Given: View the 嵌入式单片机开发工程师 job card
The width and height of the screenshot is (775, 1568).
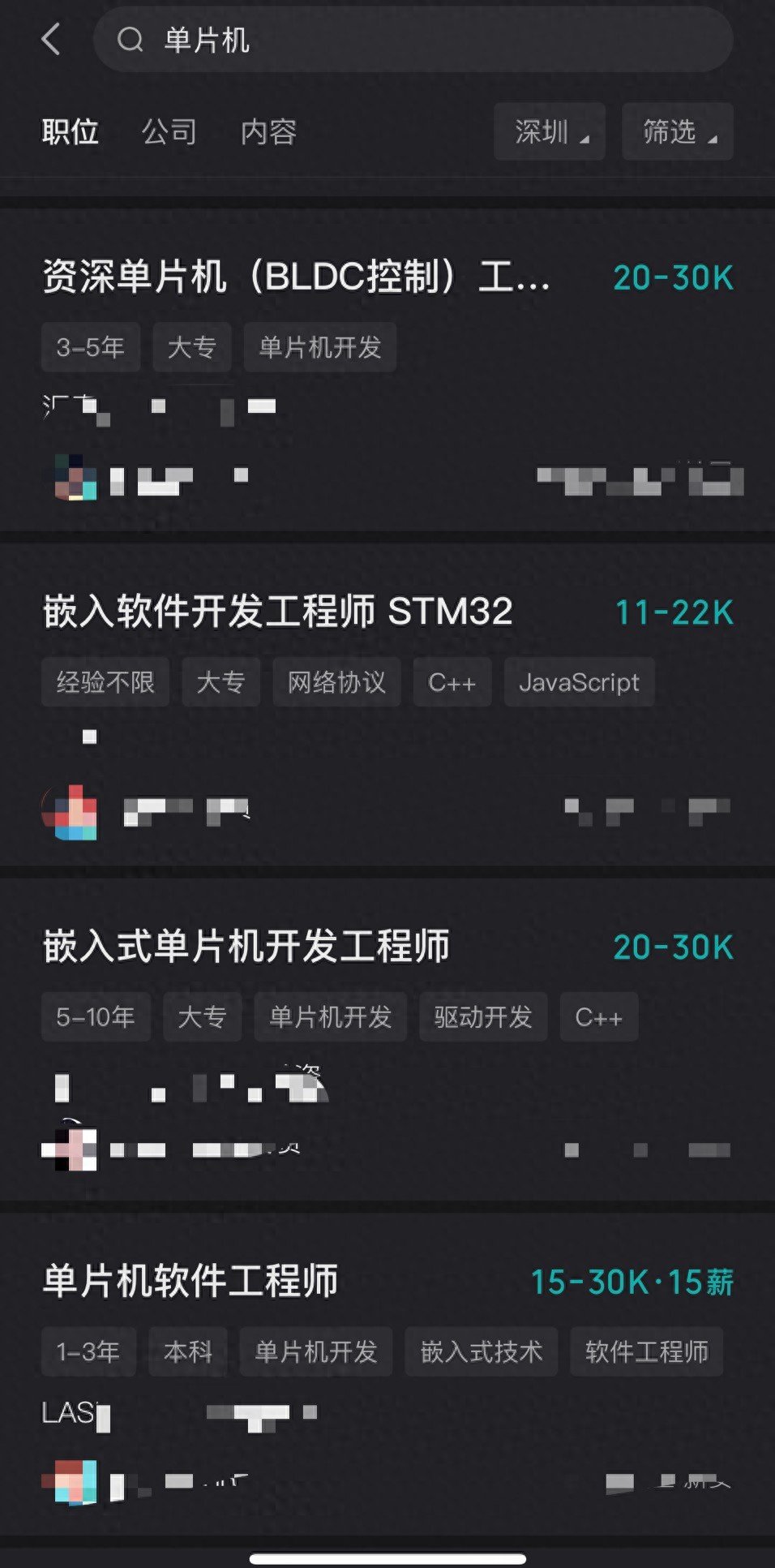Looking at the screenshot, I should pos(246,947).
